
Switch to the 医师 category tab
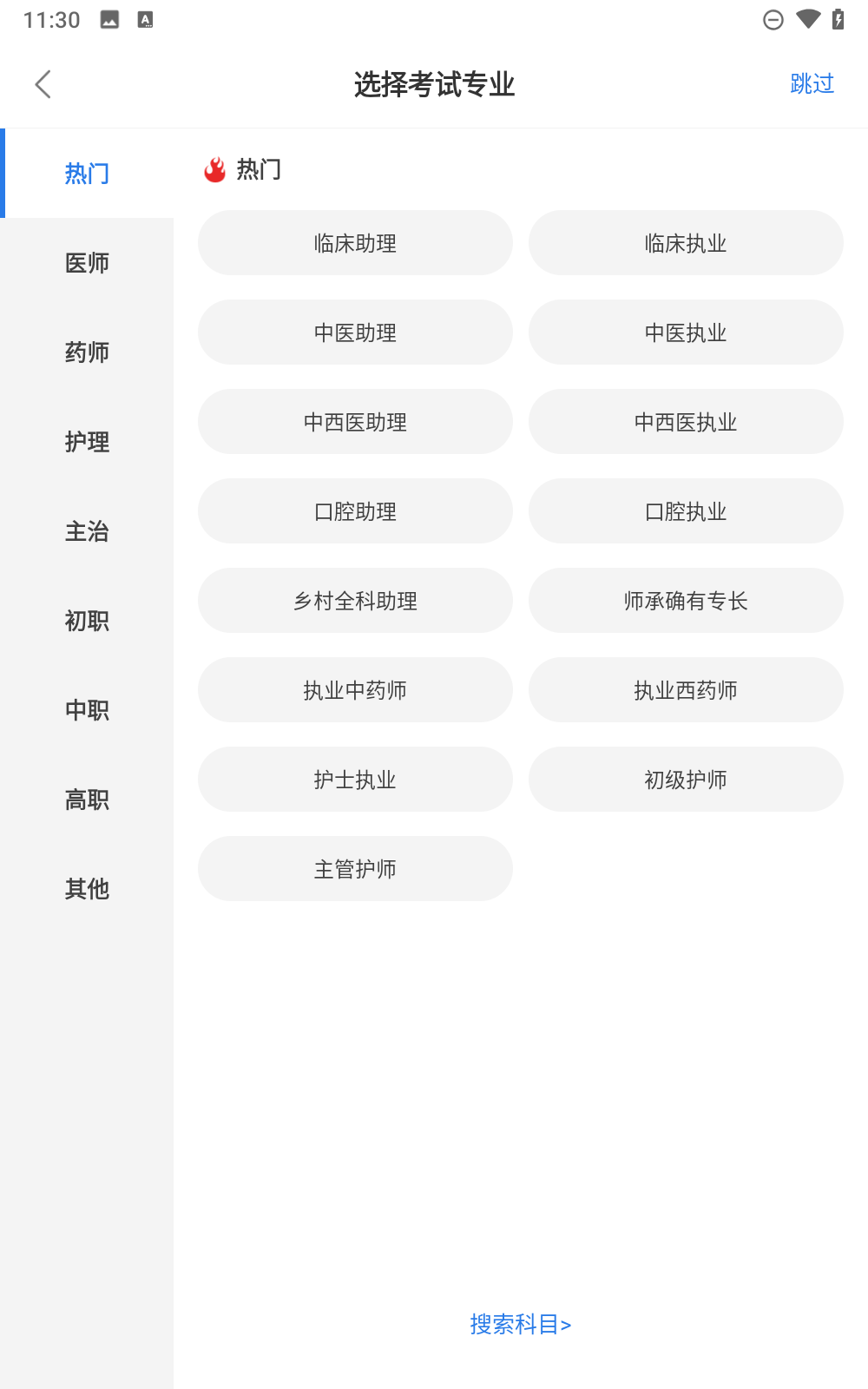(87, 263)
